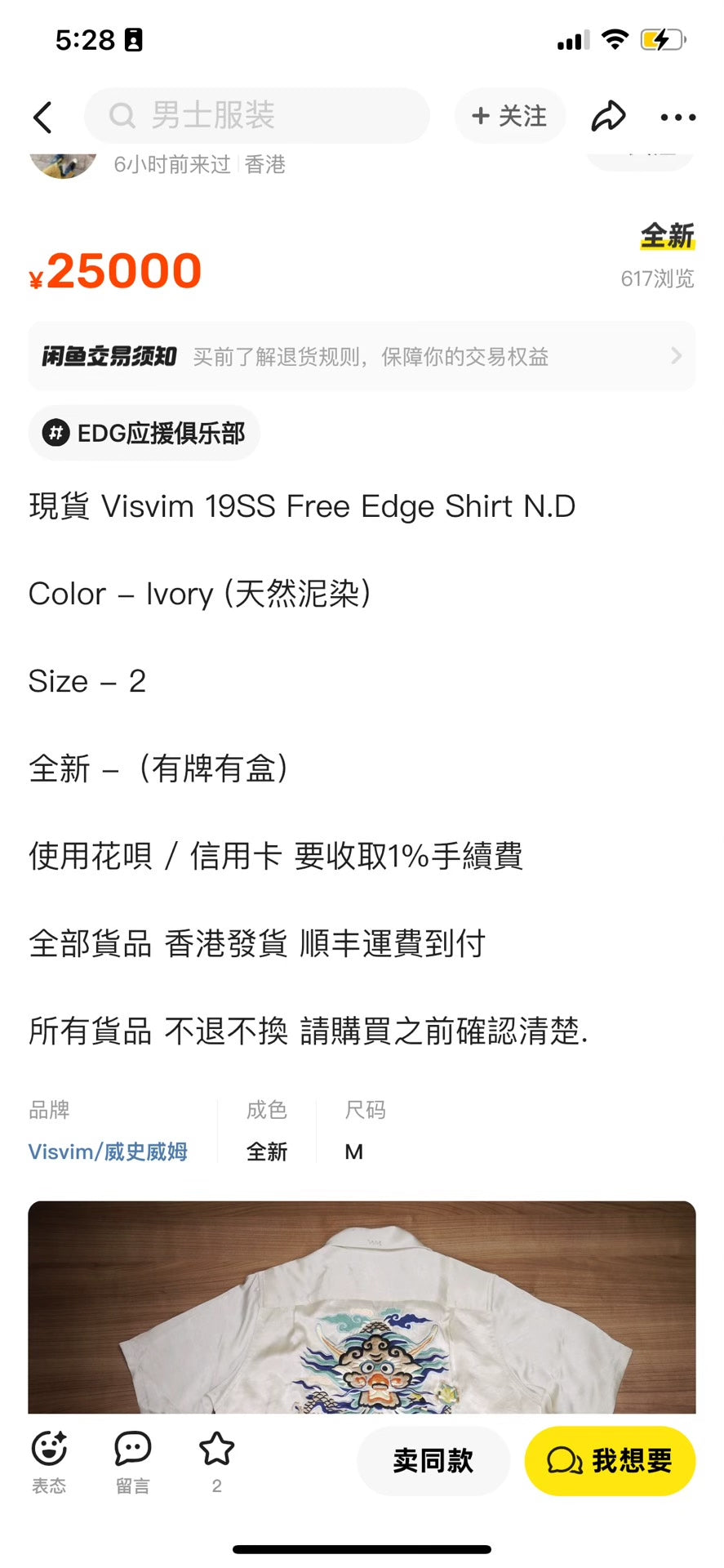Open the Visvim/威史威姆 brand link
This screenshot has width=724, height=1568.
point(108,1151)
